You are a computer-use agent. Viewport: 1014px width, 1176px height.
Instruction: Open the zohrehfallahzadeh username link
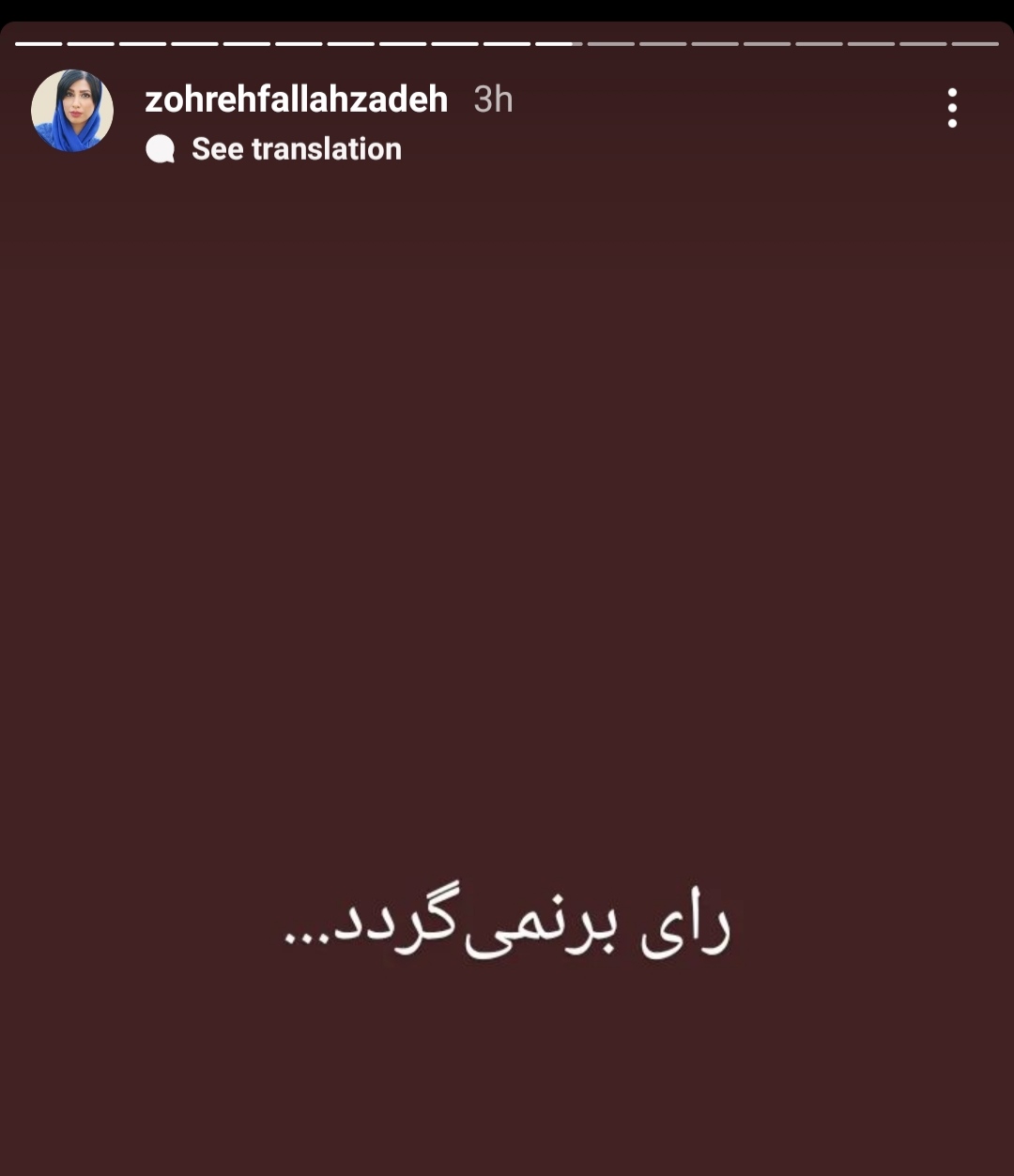click(296, 99)
